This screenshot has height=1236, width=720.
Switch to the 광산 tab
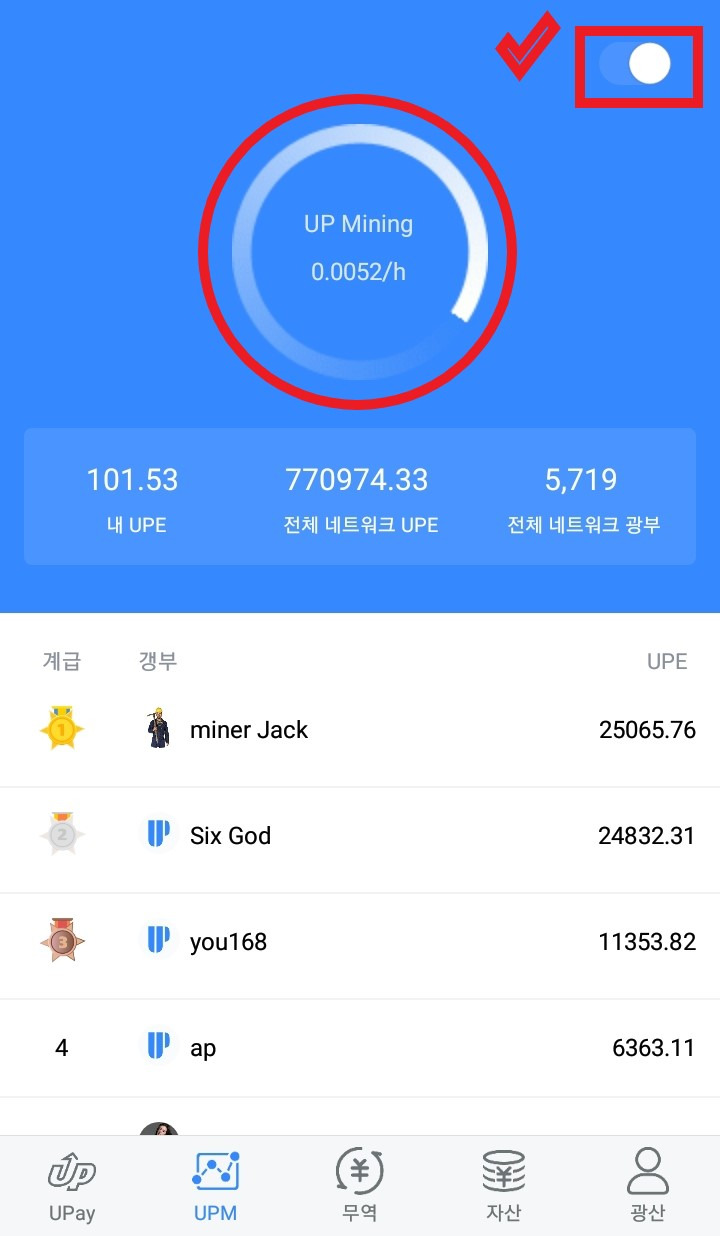click(x=648, y=1186)
